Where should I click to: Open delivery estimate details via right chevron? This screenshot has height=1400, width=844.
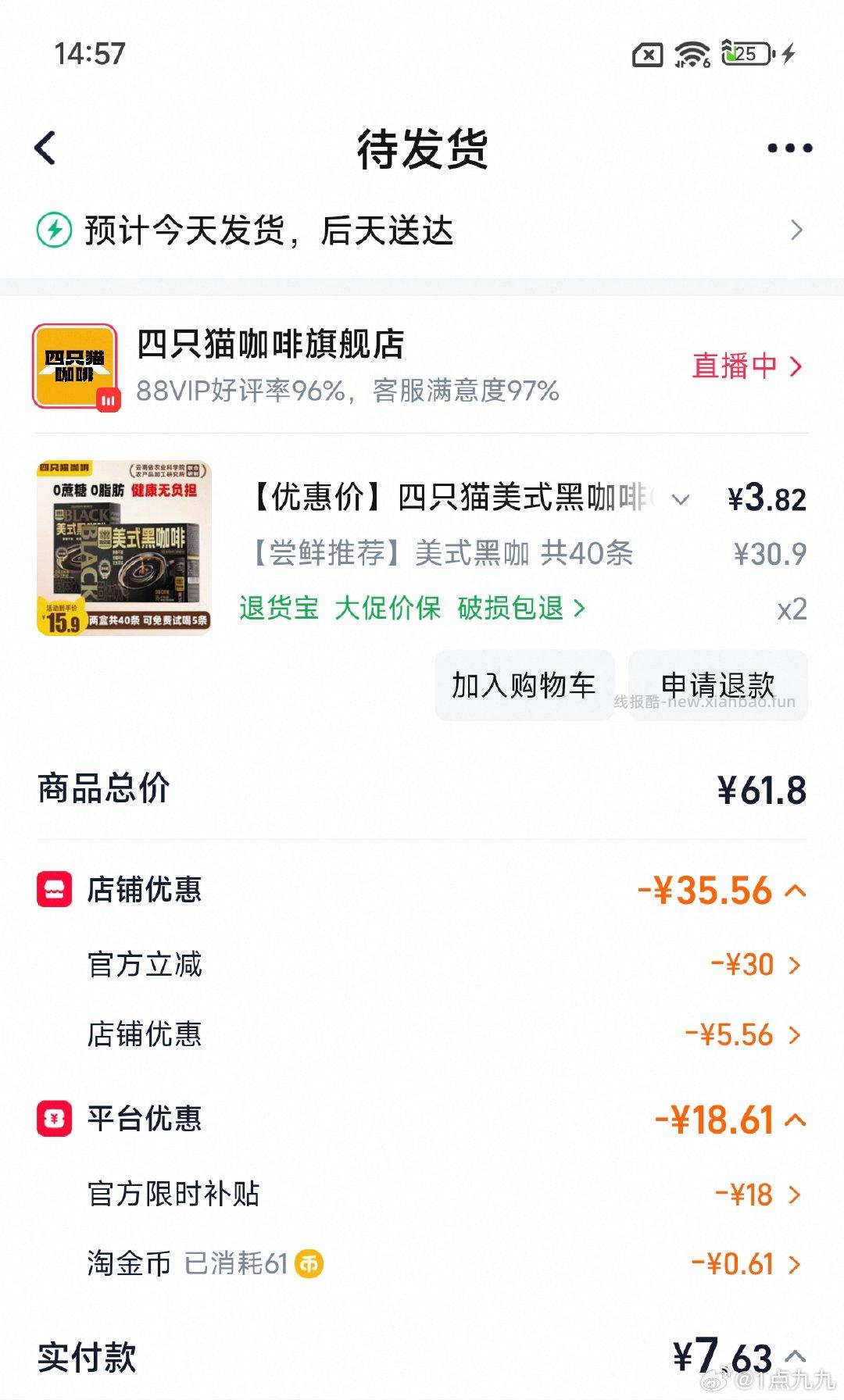point(797,229)
